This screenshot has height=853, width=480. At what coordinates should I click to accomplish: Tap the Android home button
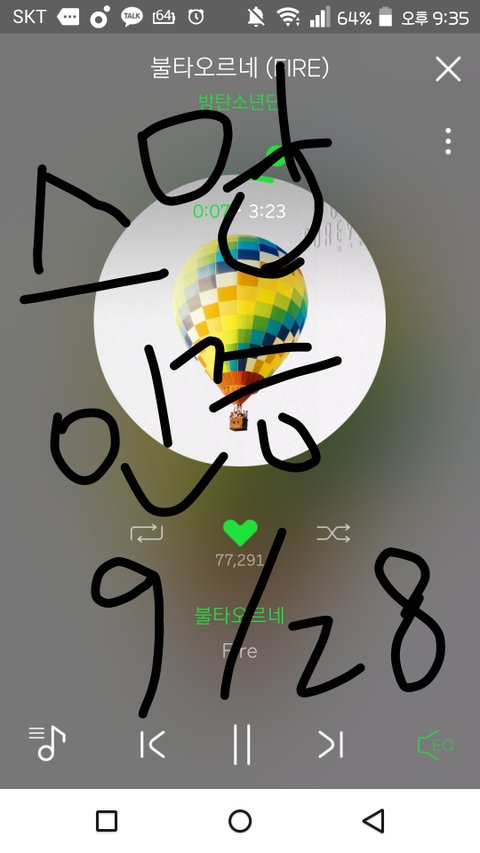pos(240,821)
